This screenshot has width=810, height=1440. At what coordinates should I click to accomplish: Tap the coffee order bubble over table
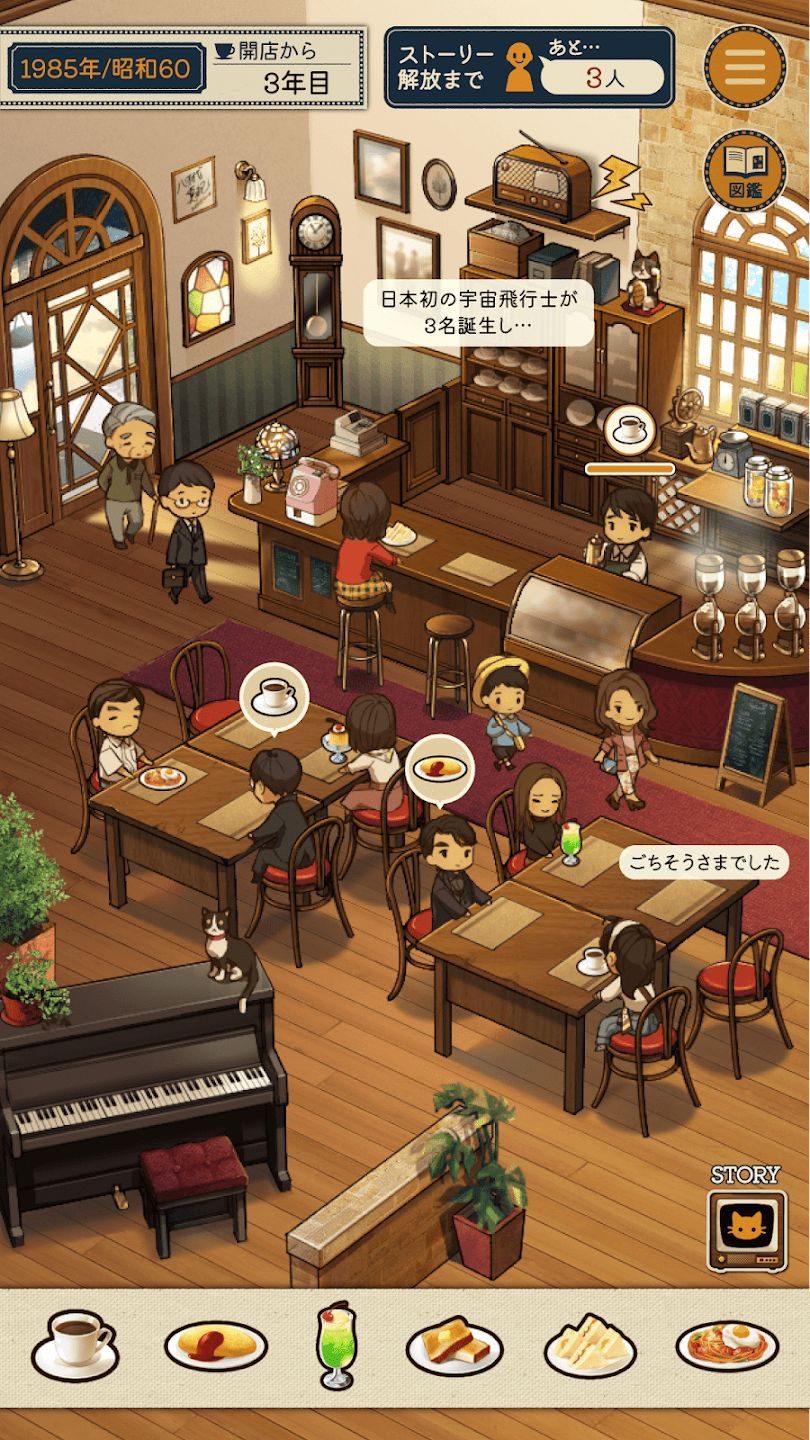pos(274,694)
